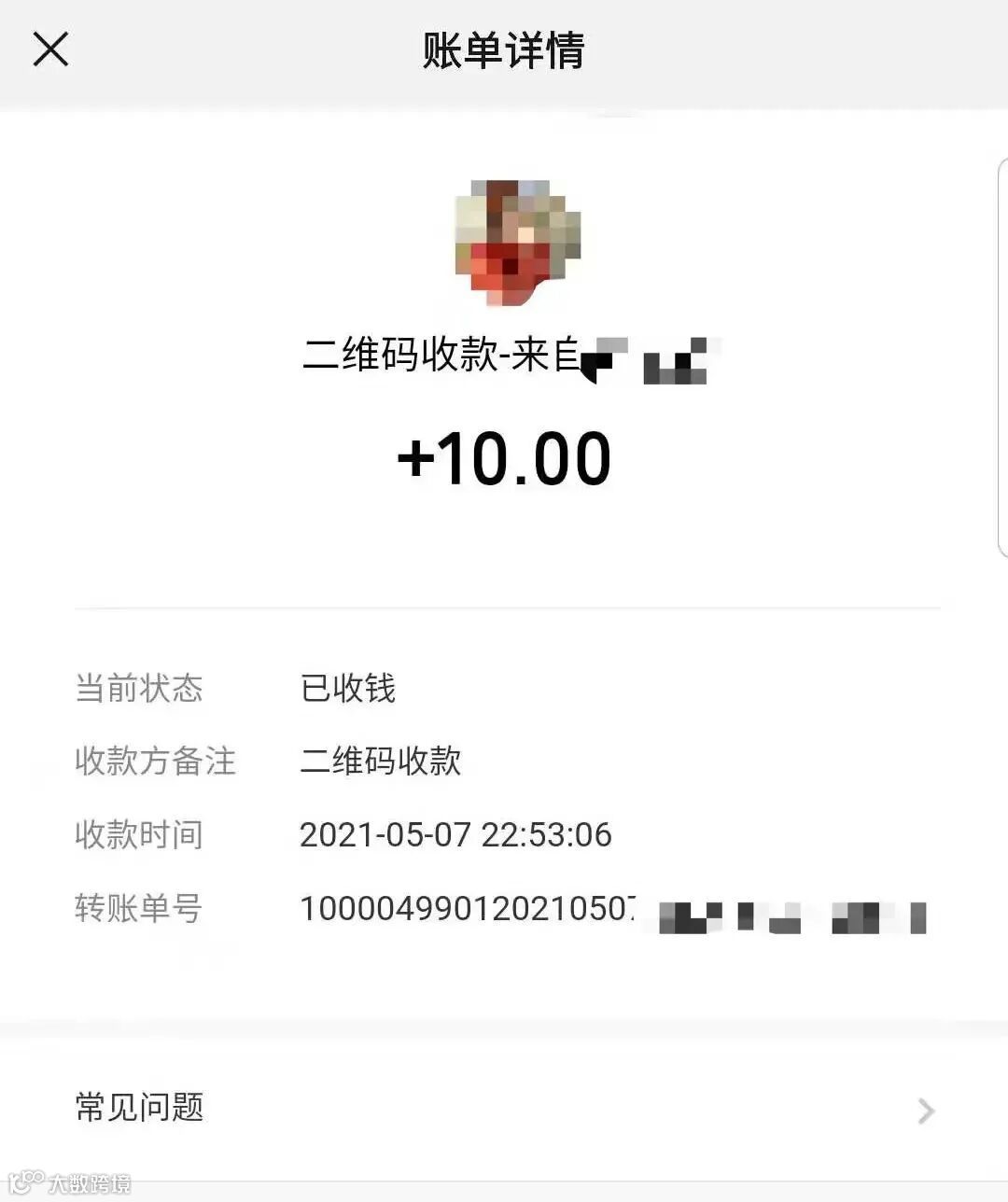Open the 常见问题 row
This screenshot has height=1202, width=1008.
(x=504, y=1109)
